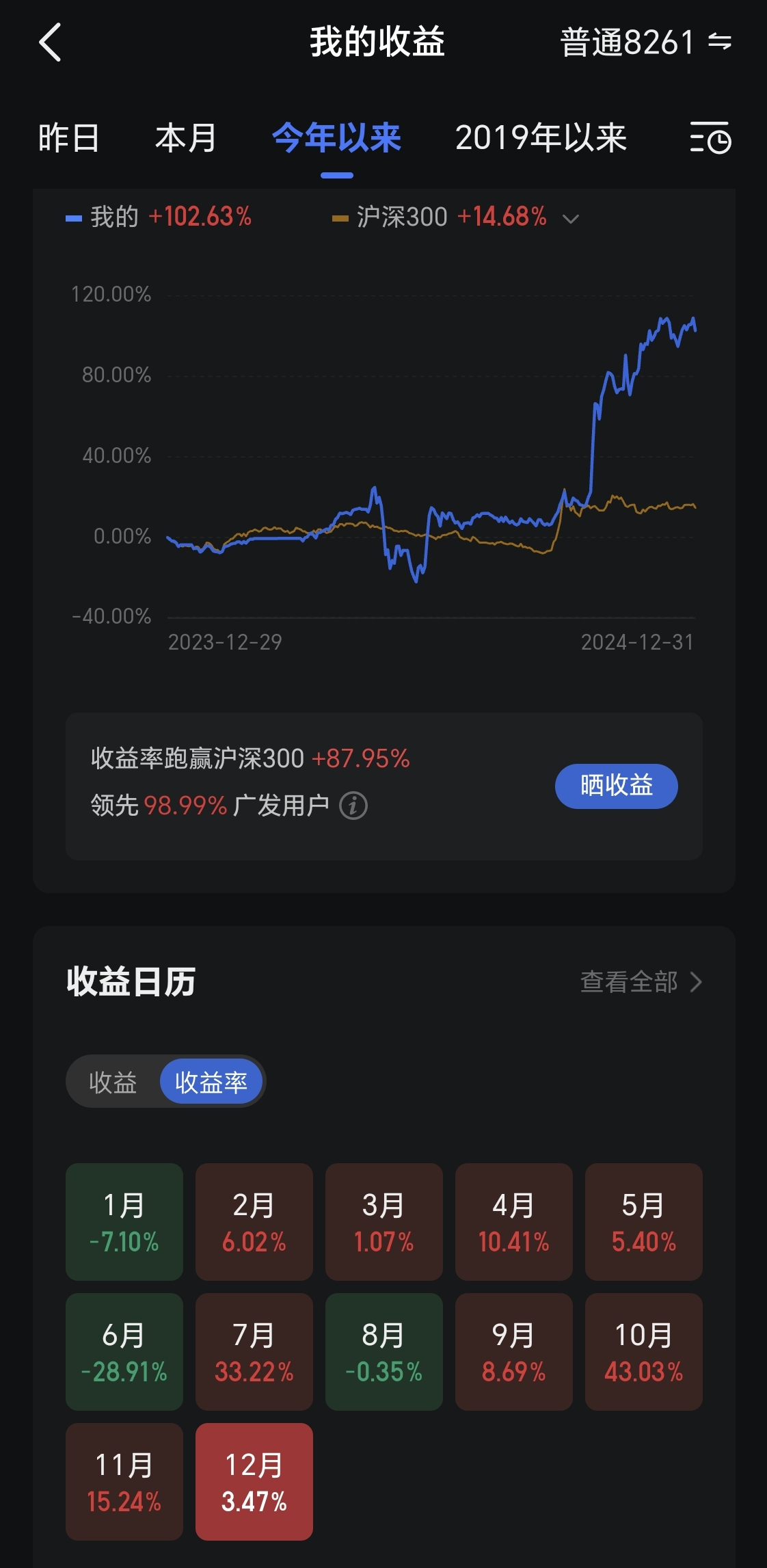Screen dimensions: 767x1568
Task: Open the 1月 return tile
Action: tap(124, 1222)
